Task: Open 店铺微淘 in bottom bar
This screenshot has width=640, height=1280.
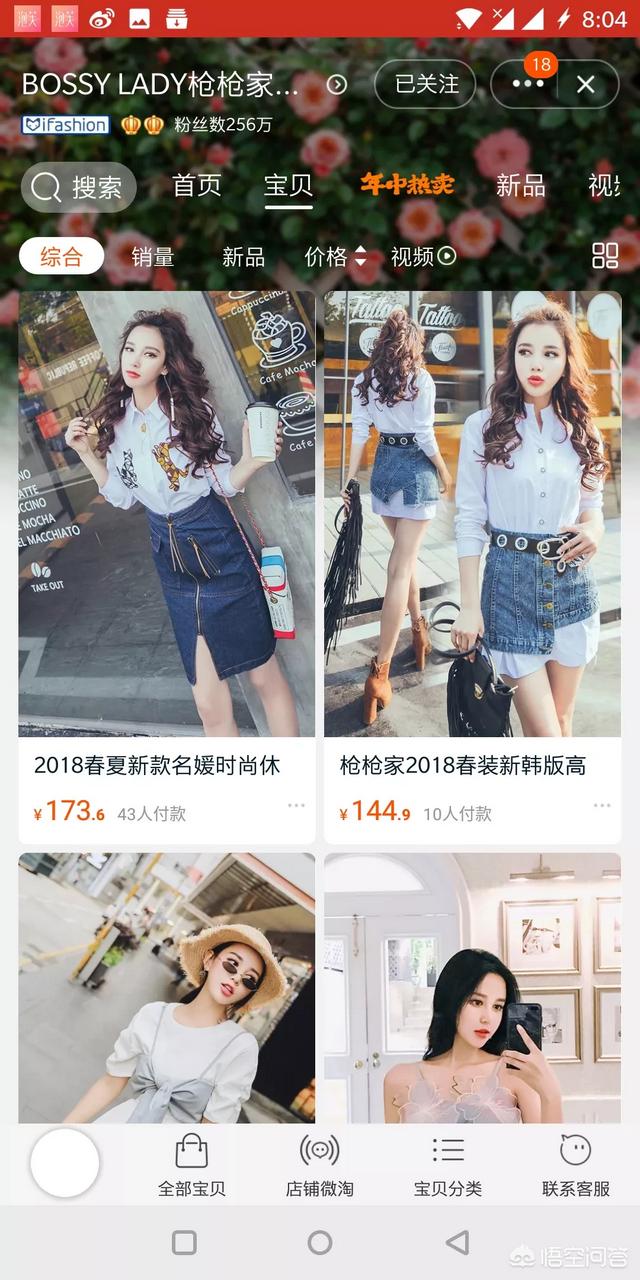Action: click(x=319, y=1164)
